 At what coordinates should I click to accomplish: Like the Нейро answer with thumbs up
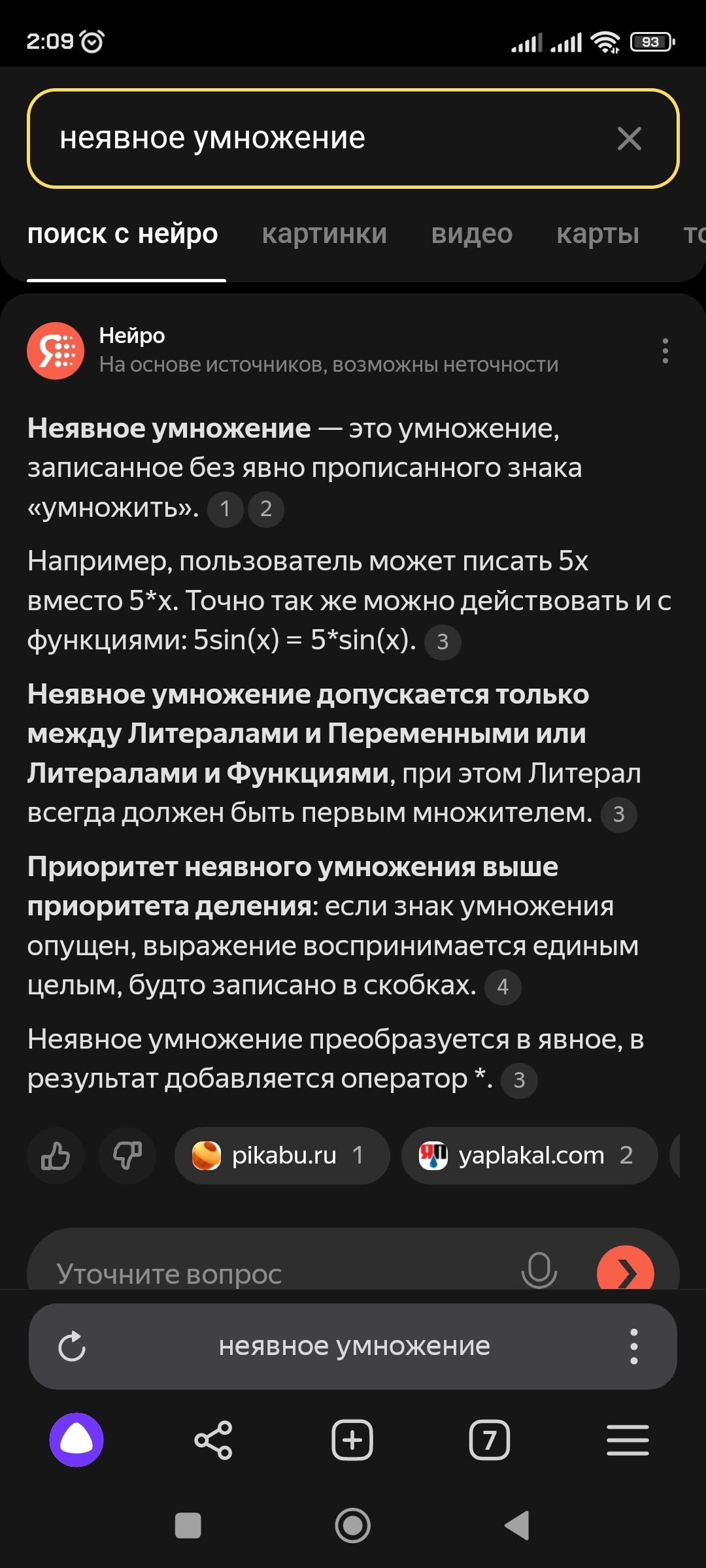[x=56, y=1156]
